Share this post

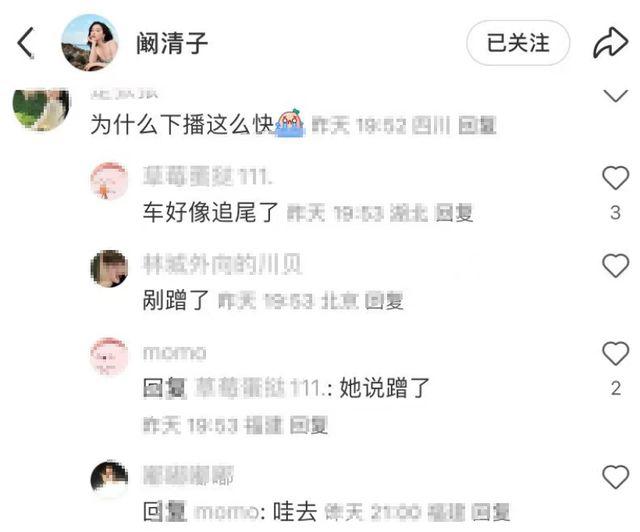609,42
